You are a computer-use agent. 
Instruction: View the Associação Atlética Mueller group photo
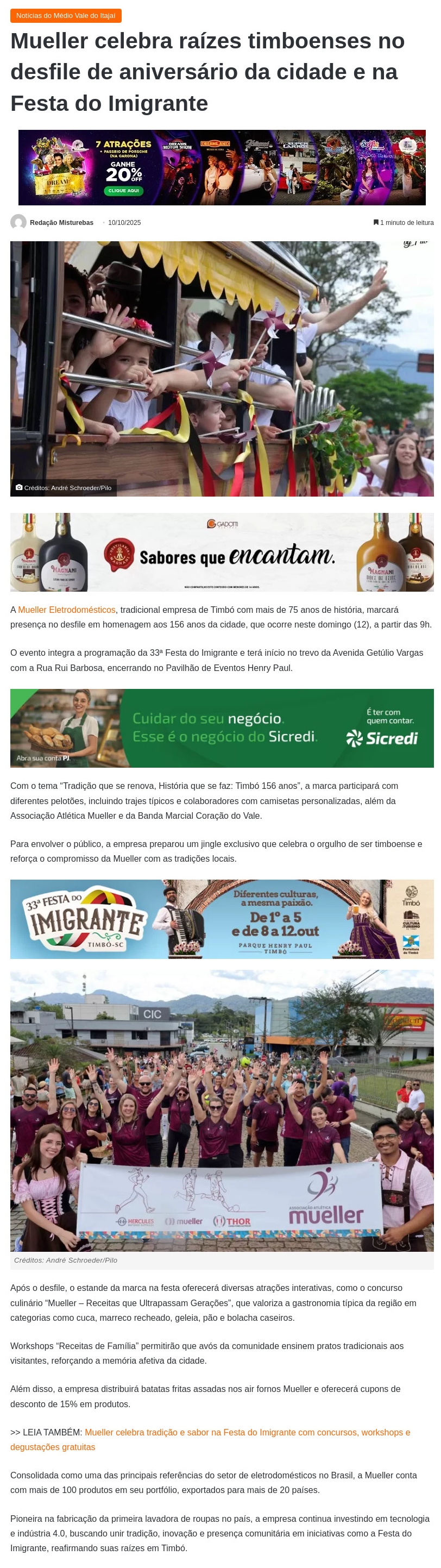tap(222, 1111)
